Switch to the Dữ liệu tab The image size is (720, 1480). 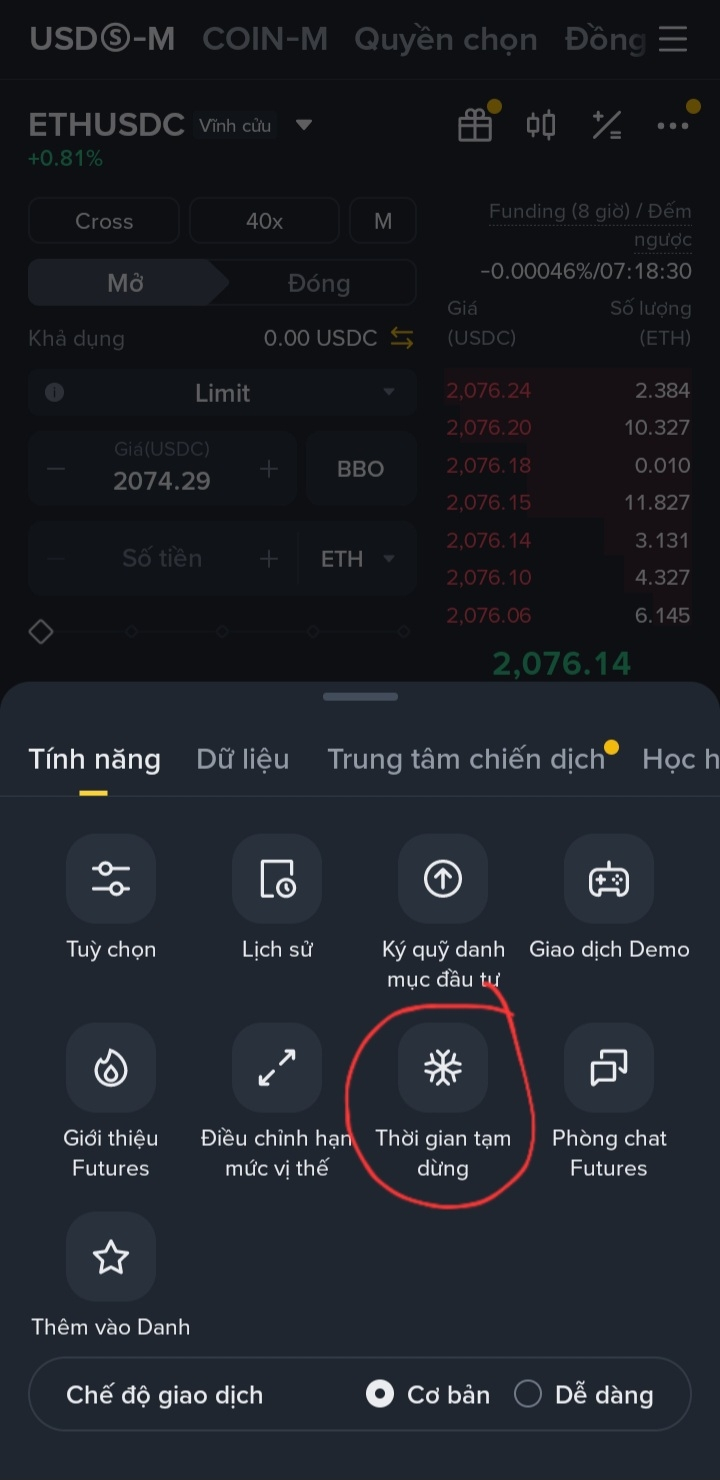point(243,759)
